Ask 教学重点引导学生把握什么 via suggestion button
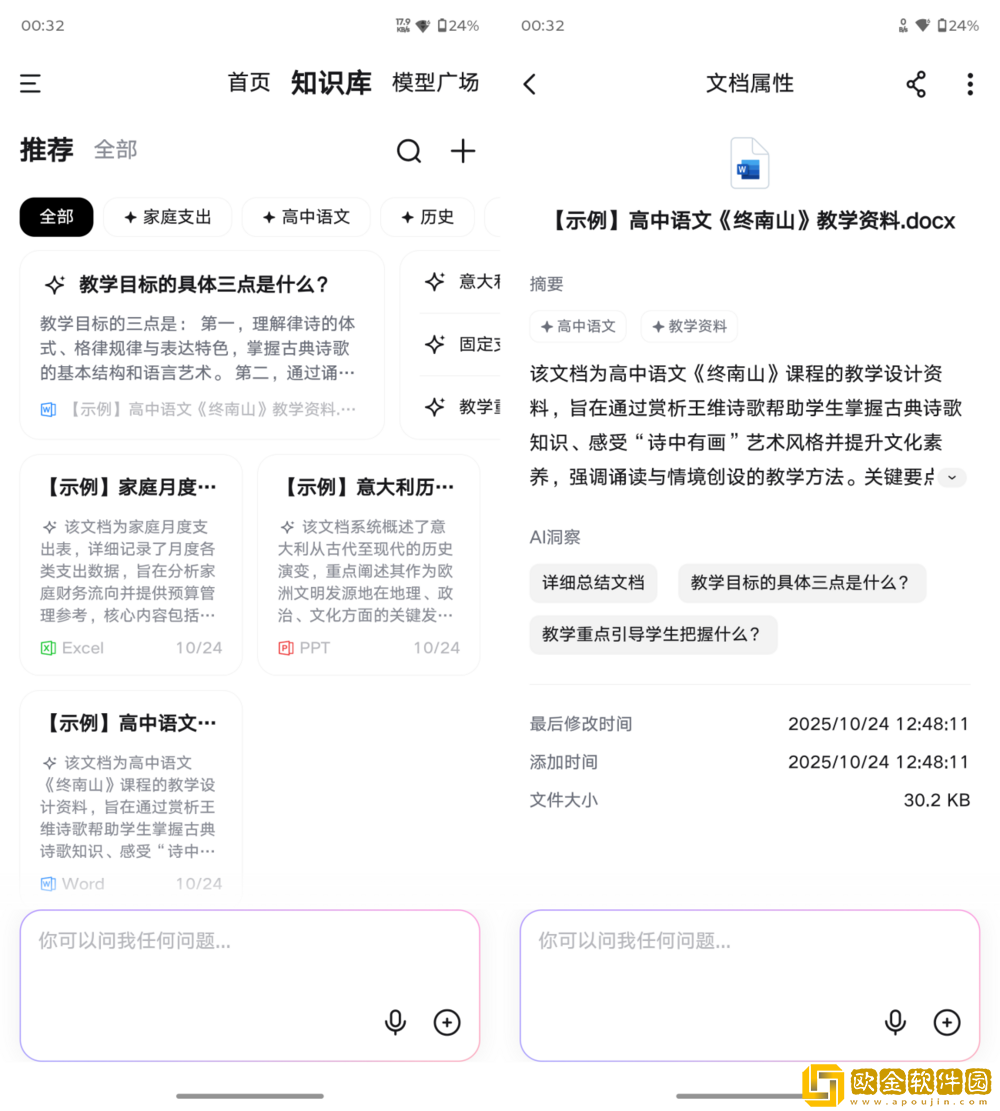This screenshot has height=1111, width=1000. 653,634
